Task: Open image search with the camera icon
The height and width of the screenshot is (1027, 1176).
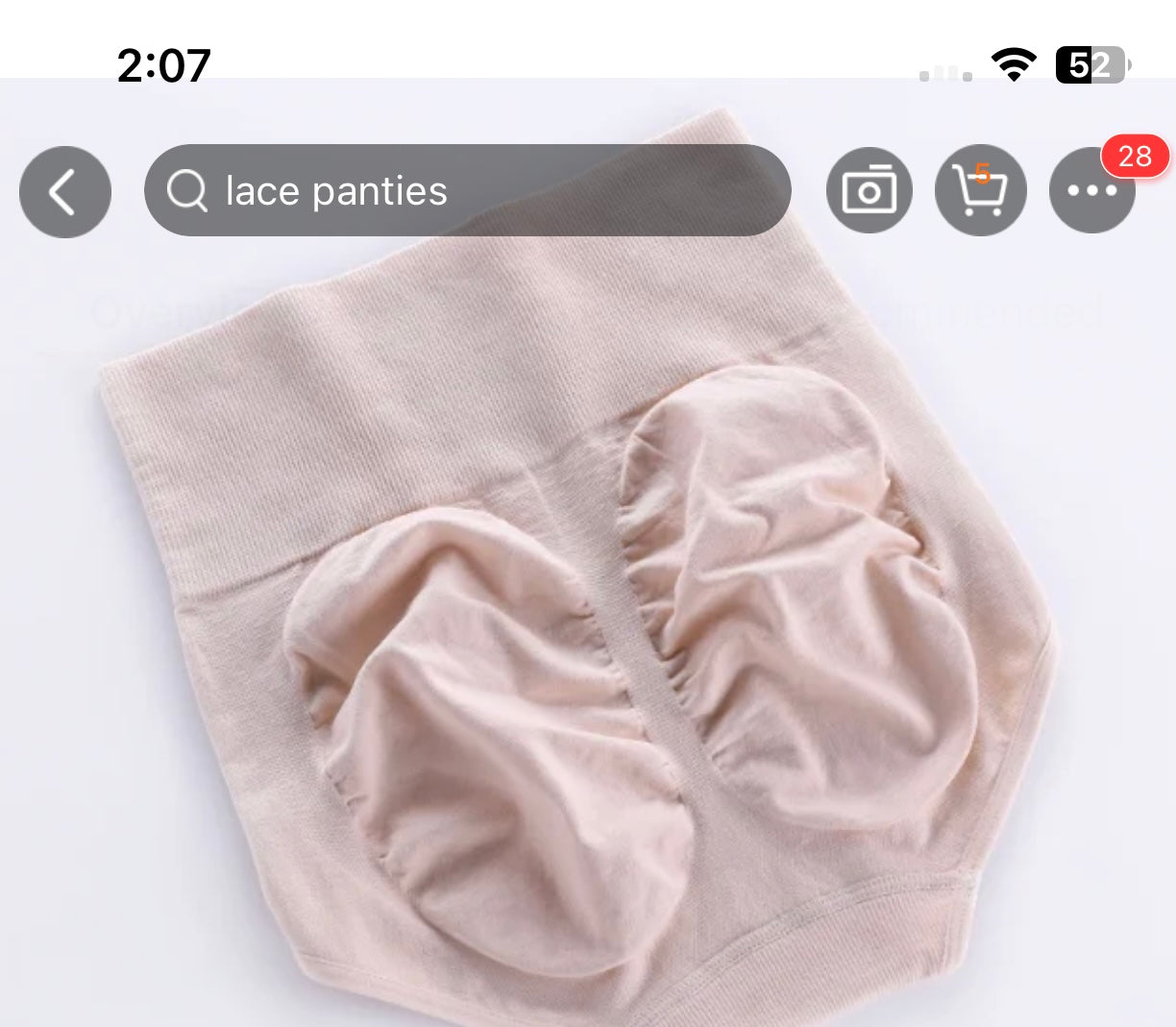Action: 869,190
